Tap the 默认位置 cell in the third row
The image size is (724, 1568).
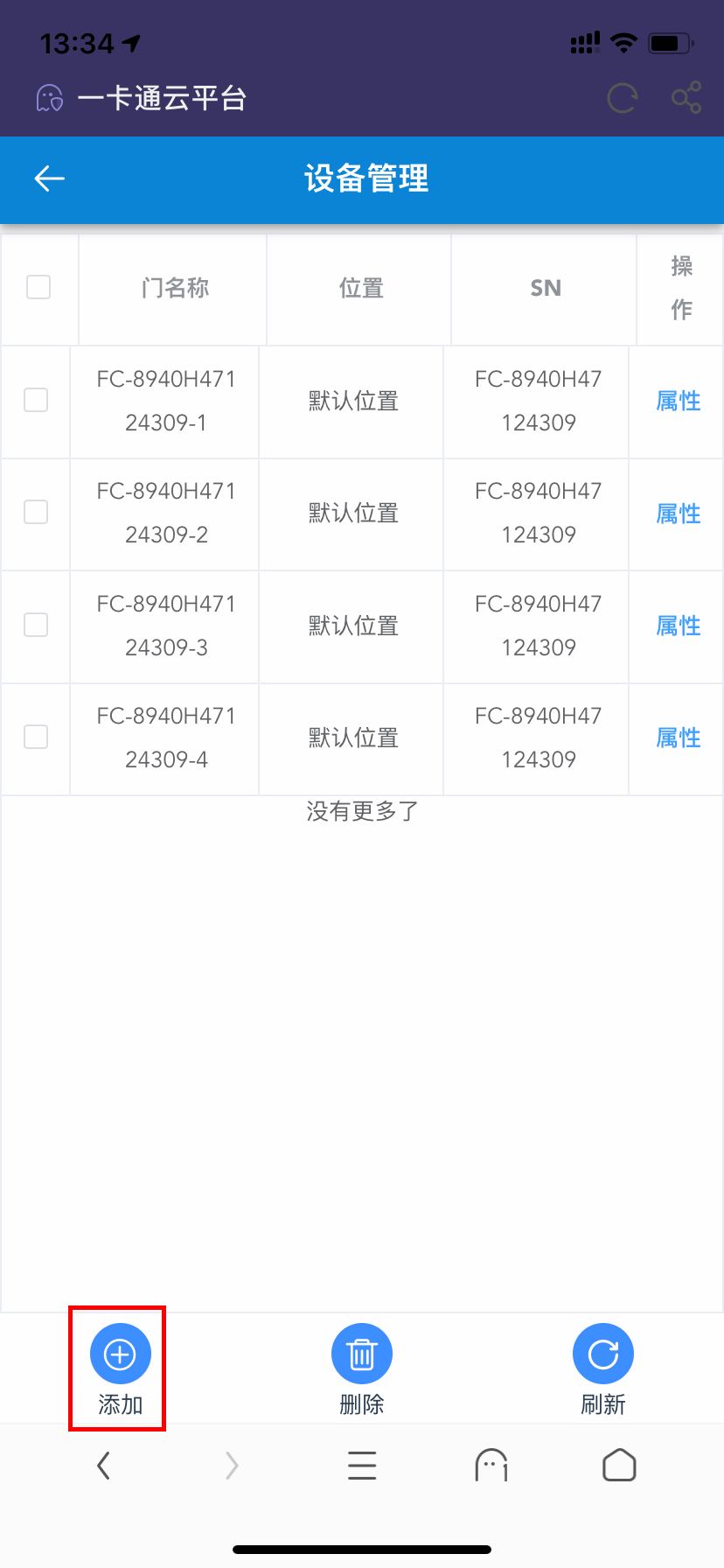(x=351, y=625)
